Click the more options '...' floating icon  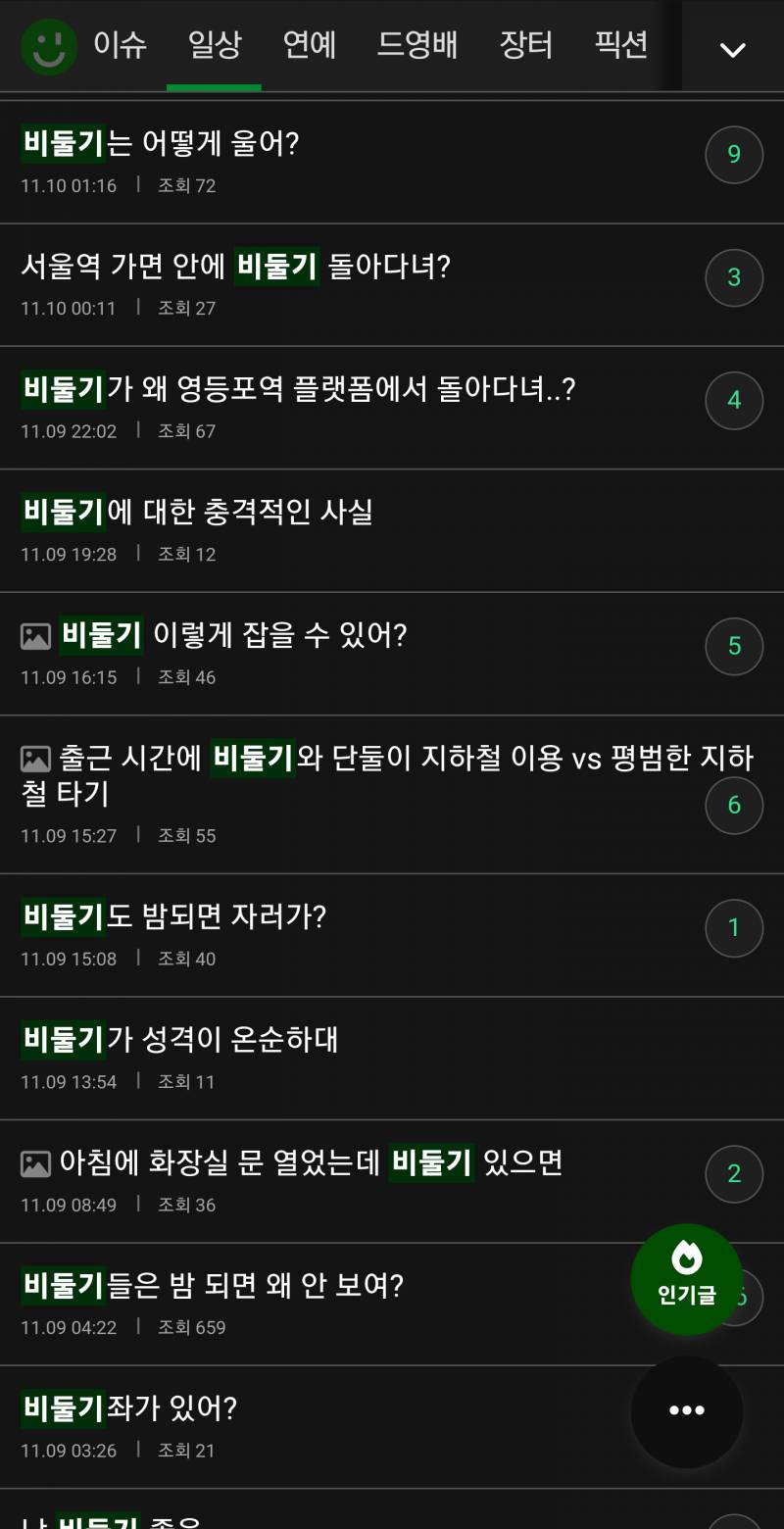pos(686,1409)
